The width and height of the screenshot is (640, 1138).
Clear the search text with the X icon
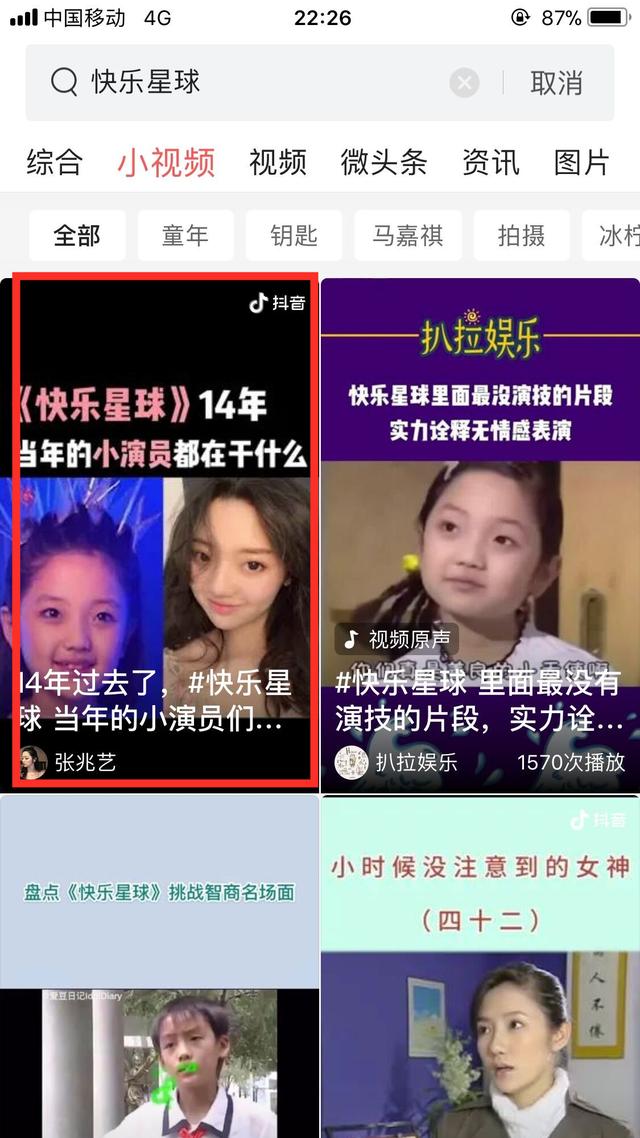tap(464, 83)
